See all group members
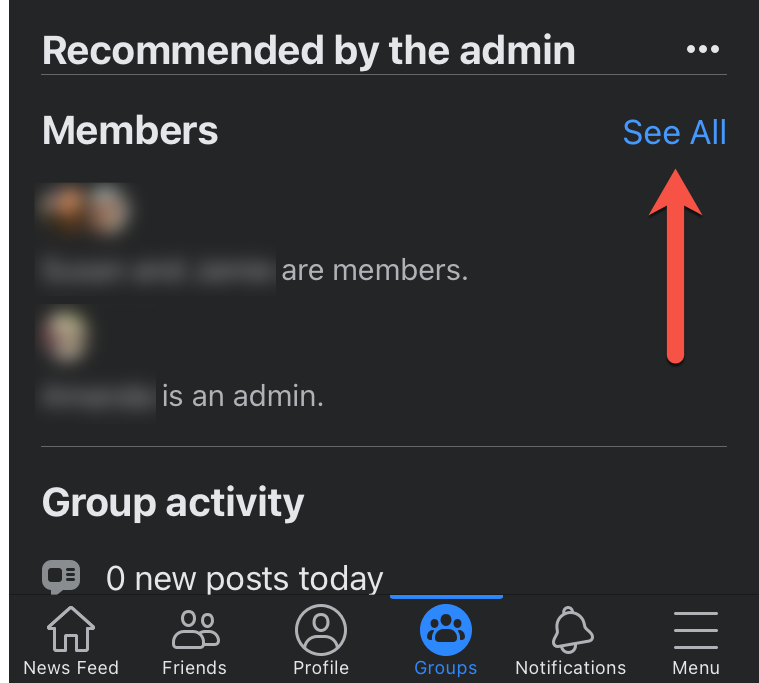Image resolution: width=759 pixels, height=683 pixels. point(674,132)
